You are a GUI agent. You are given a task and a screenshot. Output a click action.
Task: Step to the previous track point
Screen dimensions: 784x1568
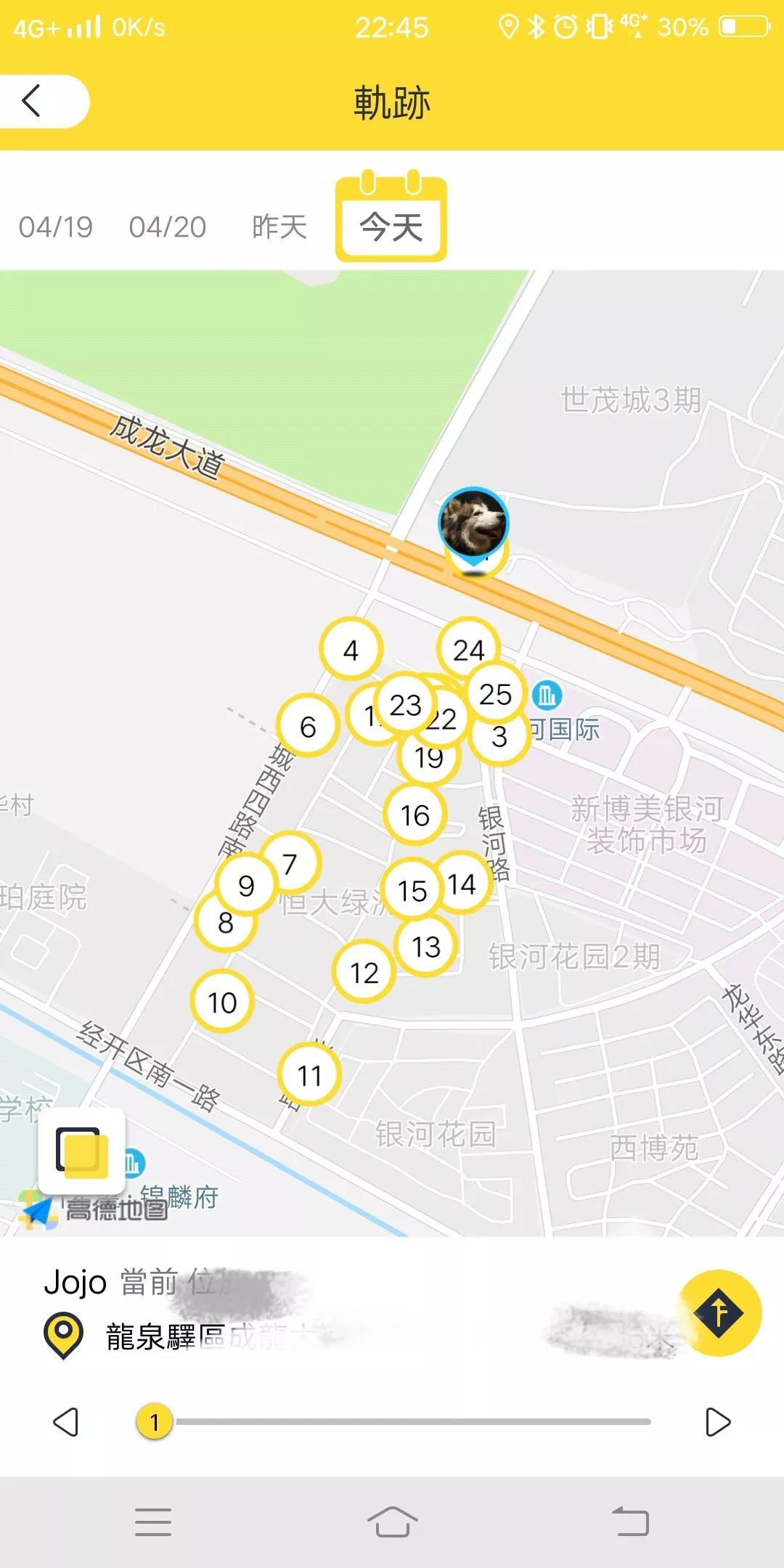[66, 1421]
